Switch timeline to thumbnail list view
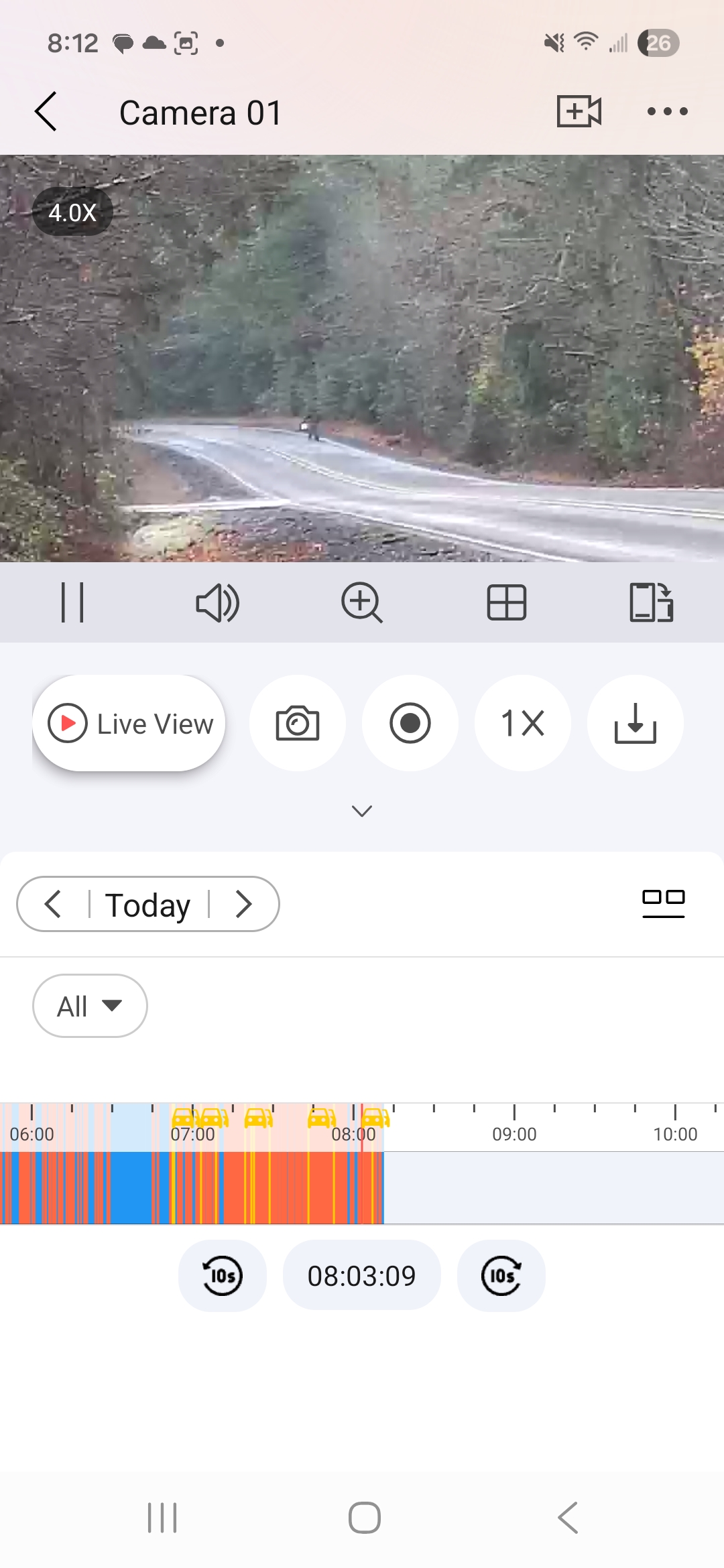Image resolution: width=724 pixels, height=1568 pixels. point(664,903)
